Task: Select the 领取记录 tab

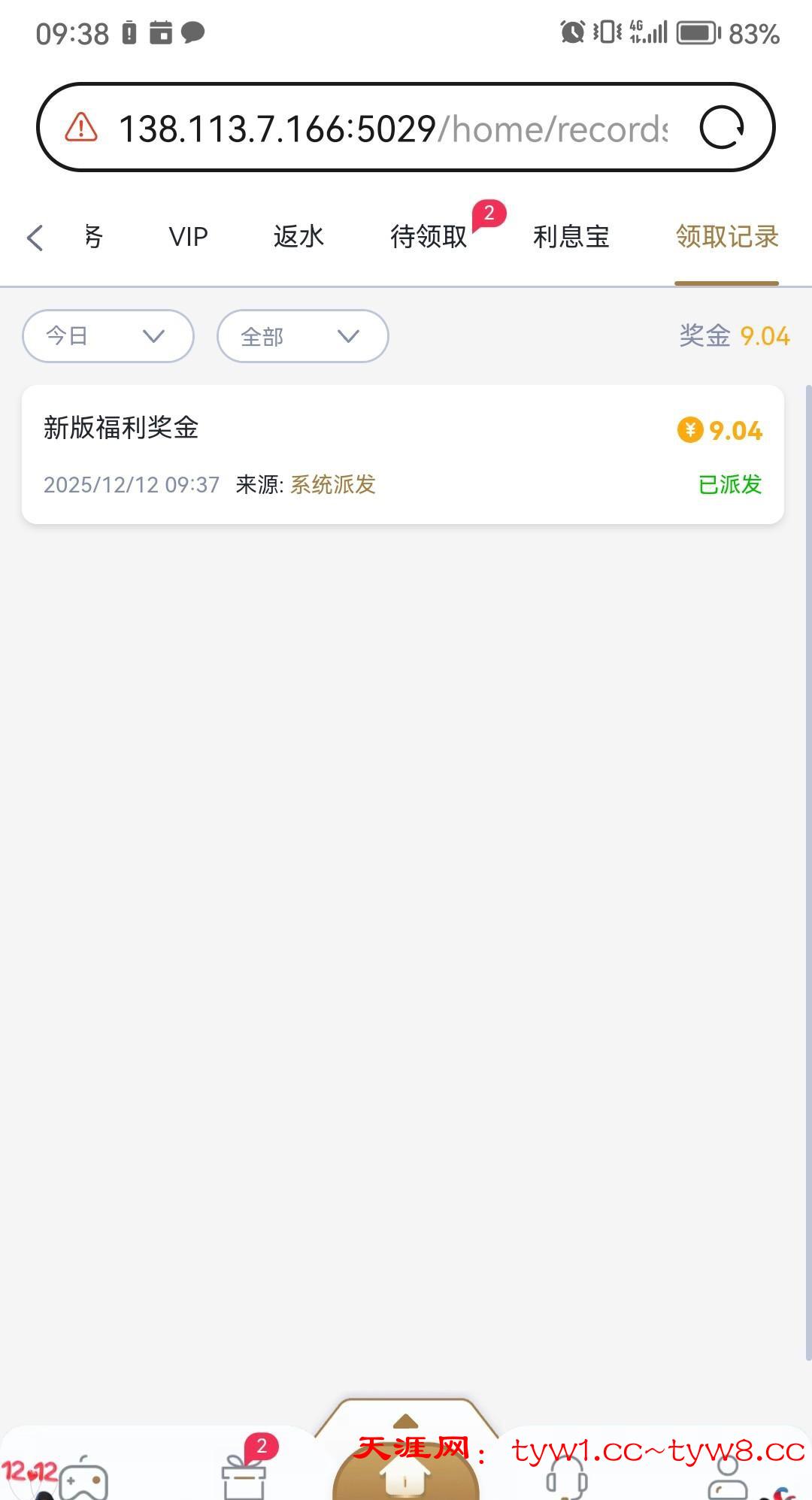Action: 726,237
